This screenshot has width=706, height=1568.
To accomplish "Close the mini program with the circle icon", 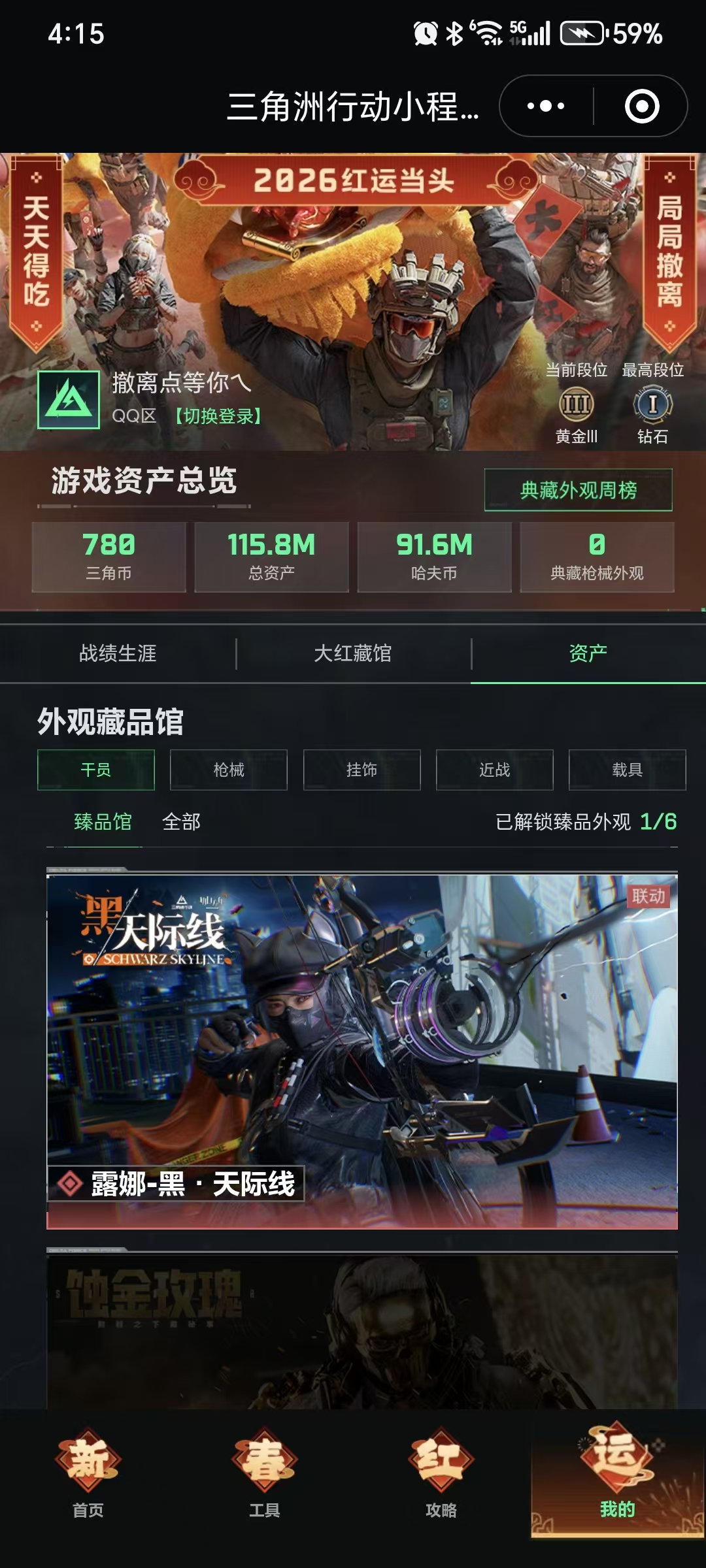I will [x=641, y=106].
